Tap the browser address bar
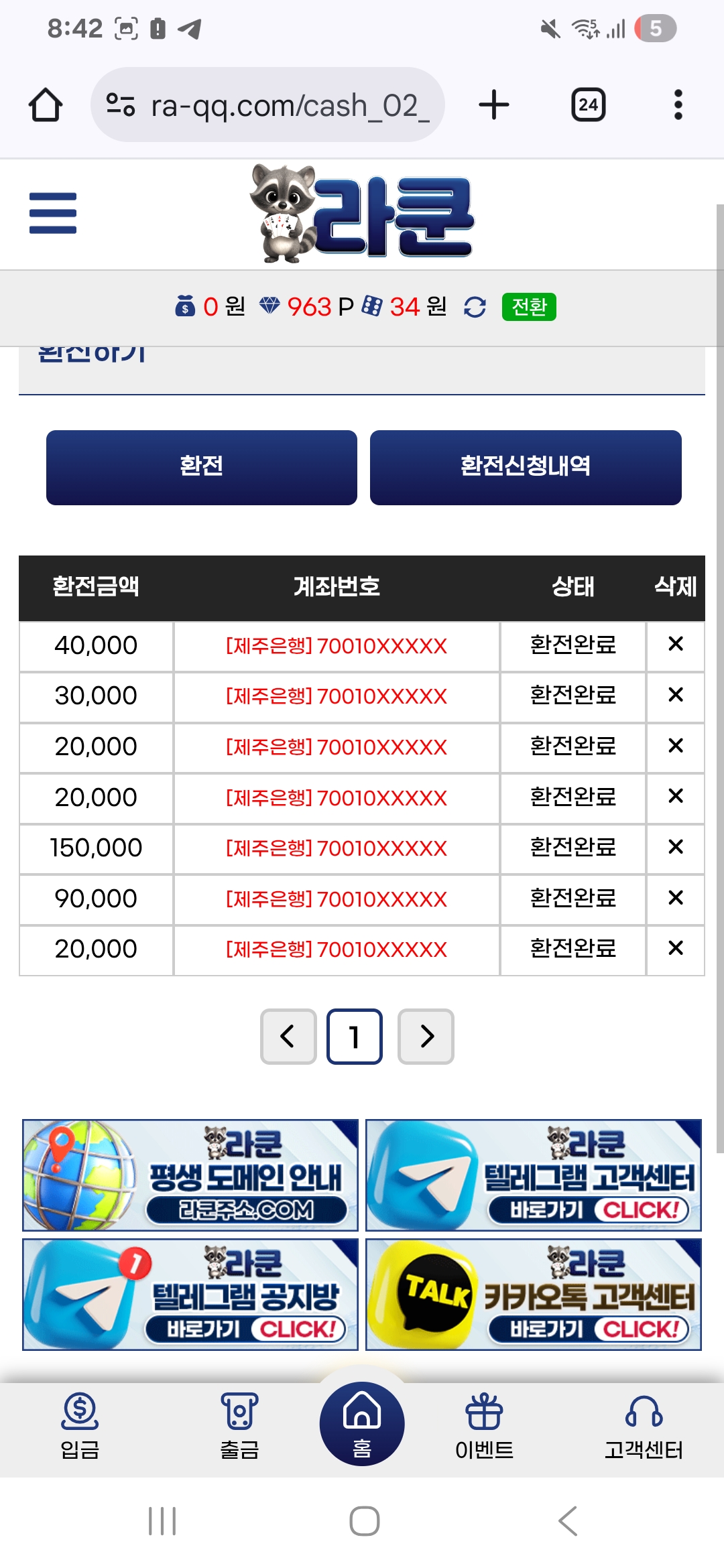This screenshot has width=724, height=1568. [x=267, y=105]
